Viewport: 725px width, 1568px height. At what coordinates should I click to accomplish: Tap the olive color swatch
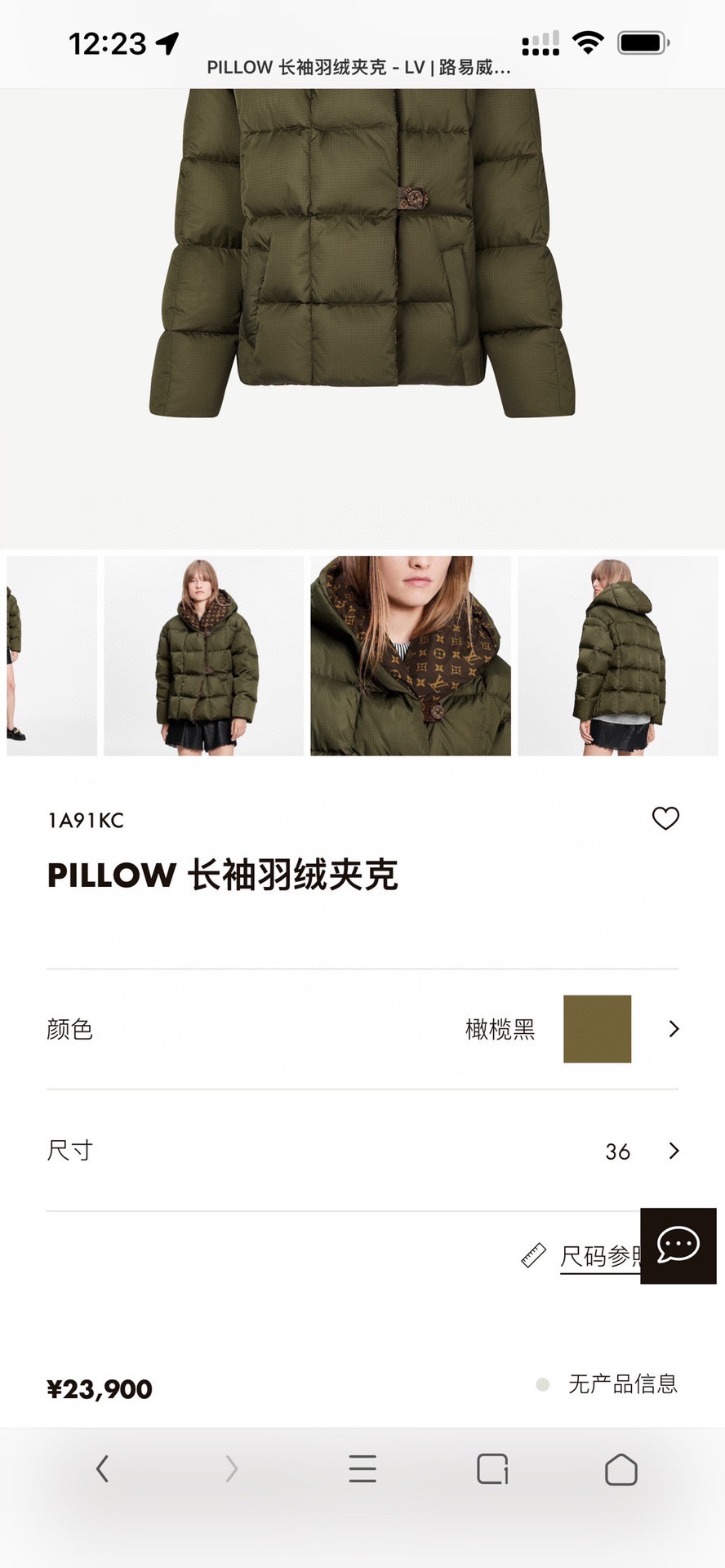tap(597, 1029)
